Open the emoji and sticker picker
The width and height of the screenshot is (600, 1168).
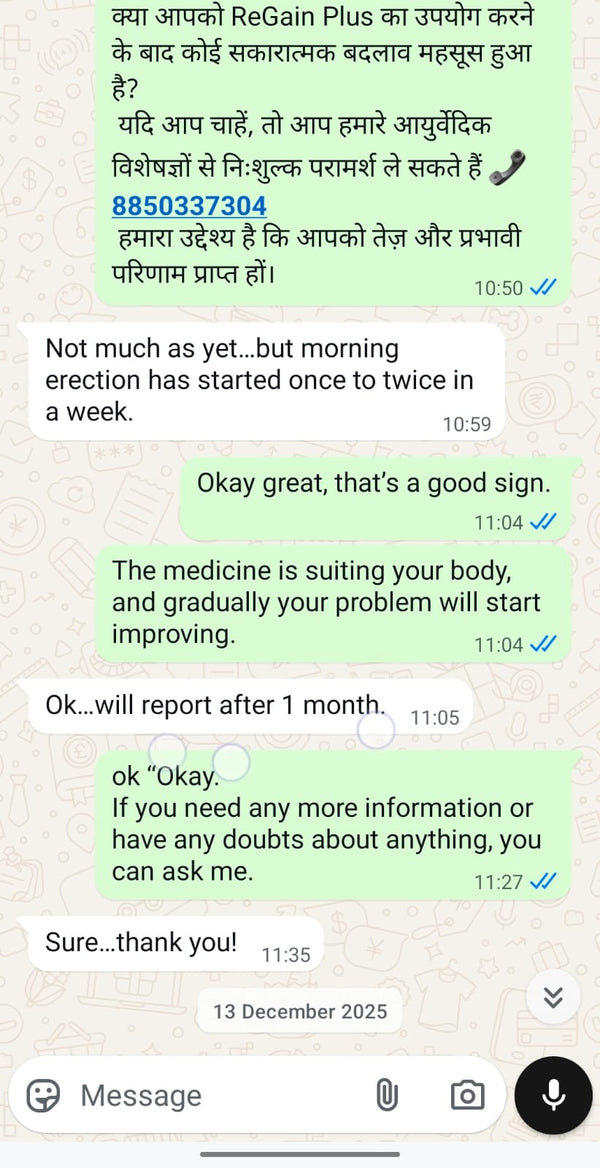tap(43, 1096)
